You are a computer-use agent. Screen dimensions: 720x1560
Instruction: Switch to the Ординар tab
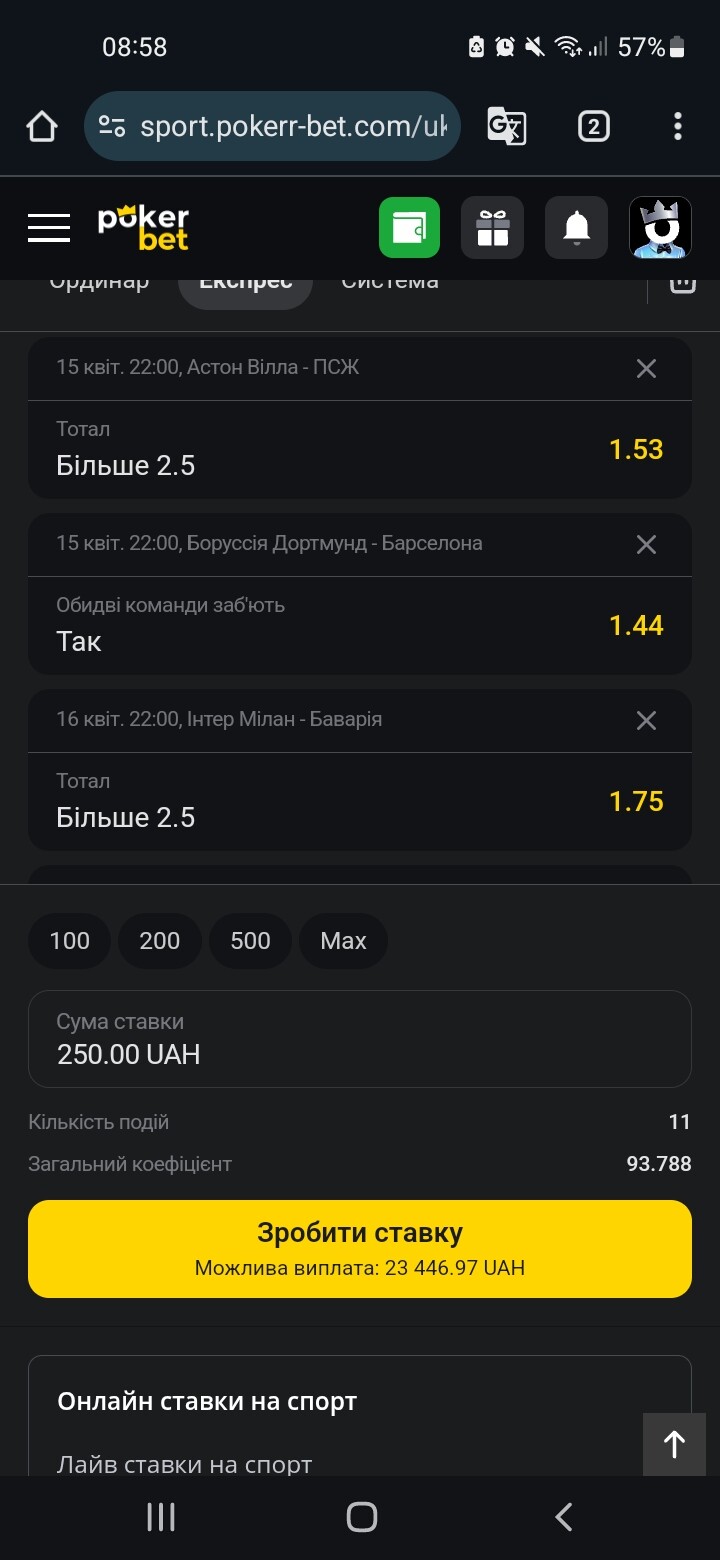[x=99, y=282]
